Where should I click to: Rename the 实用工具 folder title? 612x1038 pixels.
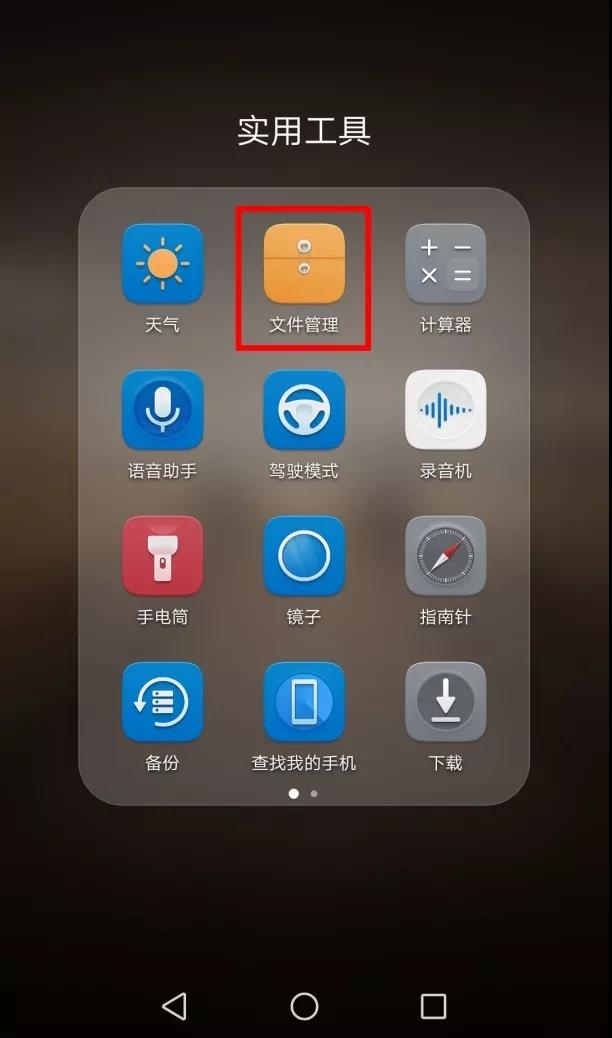[x=304, y=131]
